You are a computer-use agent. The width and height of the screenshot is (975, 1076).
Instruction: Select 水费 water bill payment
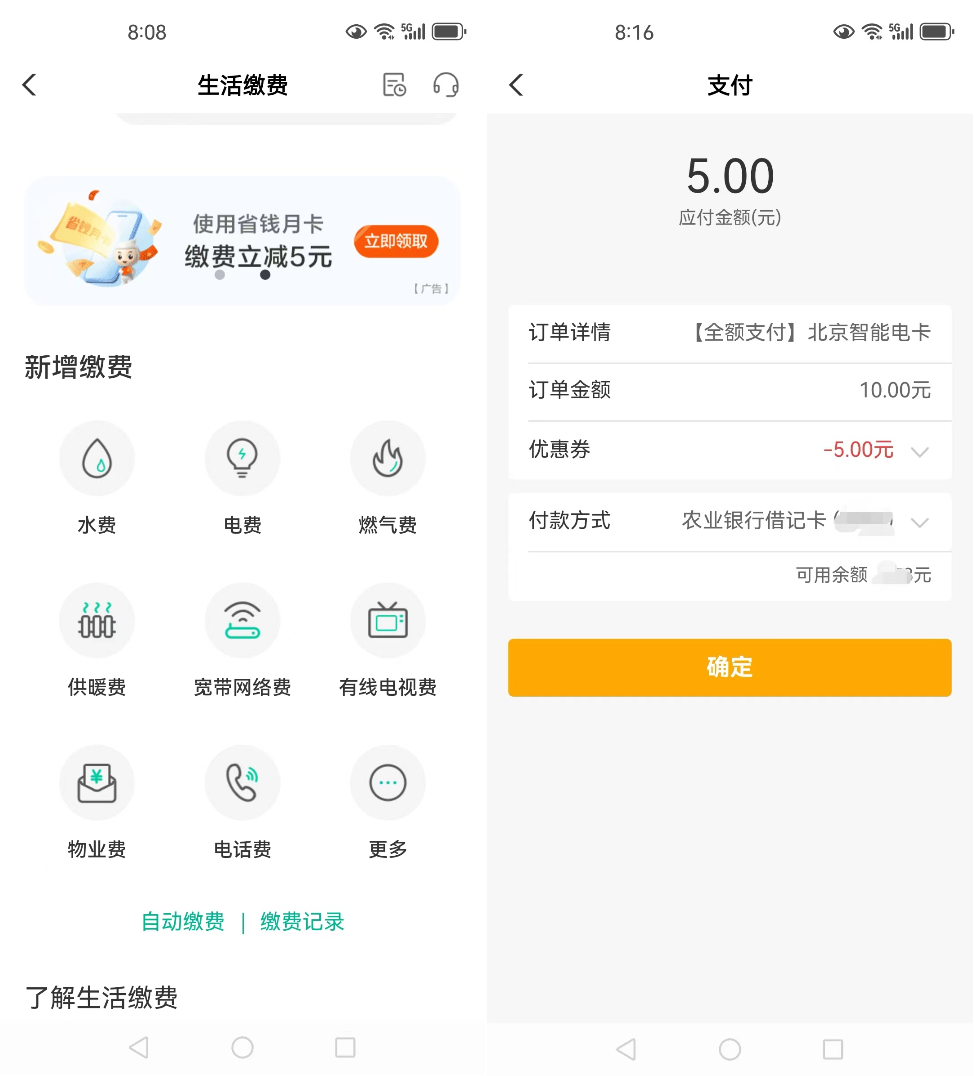[97, 459]
